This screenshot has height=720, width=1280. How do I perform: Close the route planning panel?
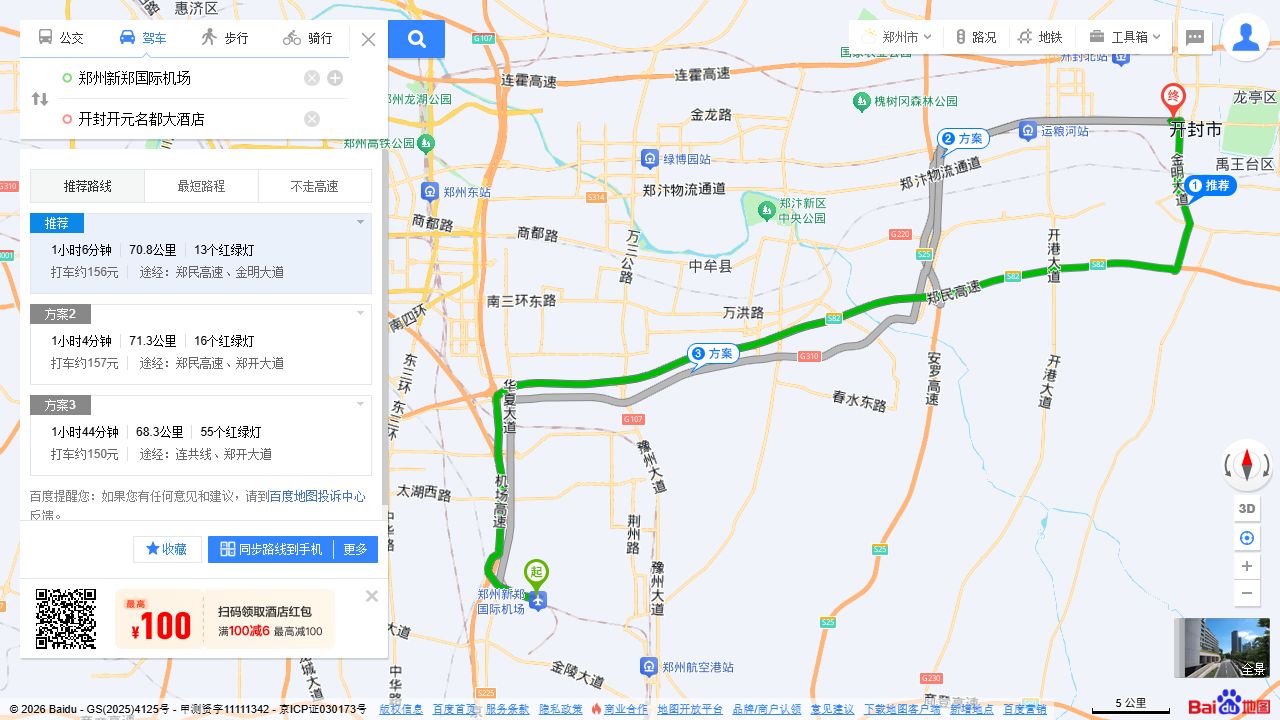(368, 39)
